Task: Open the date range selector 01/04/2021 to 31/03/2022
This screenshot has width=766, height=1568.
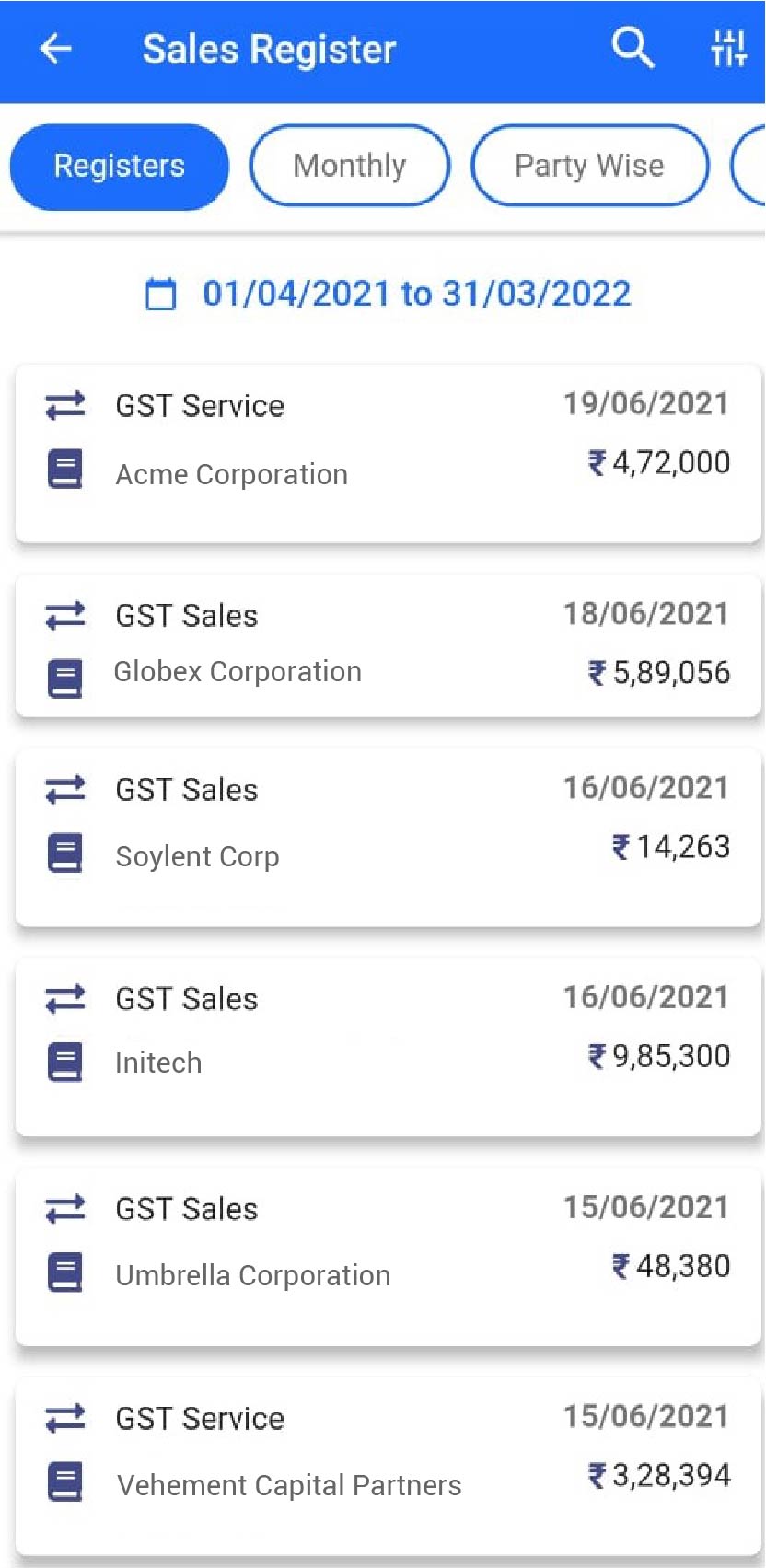Action: pyautogui.click(x=415, y=293)
